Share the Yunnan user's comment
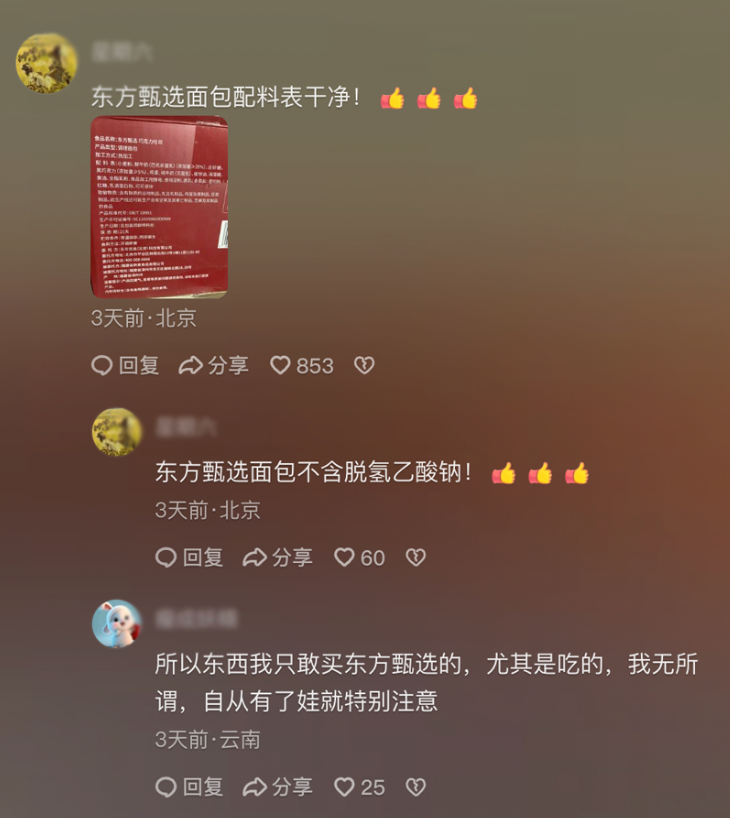Image resolution: width=730 pixels, height=818 pixels. pyautogui.click(x=277, y=787)
